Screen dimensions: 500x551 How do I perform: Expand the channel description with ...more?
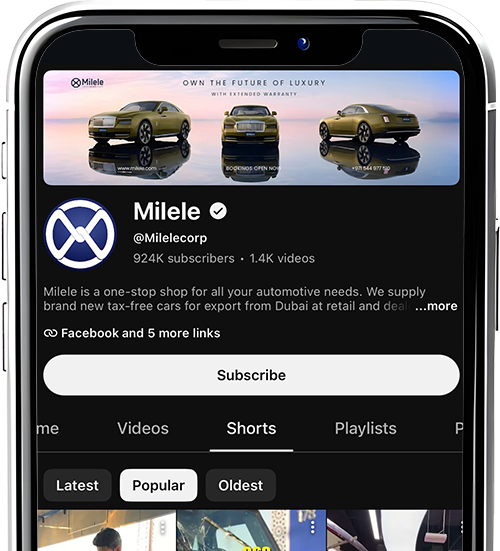point(436,306)
